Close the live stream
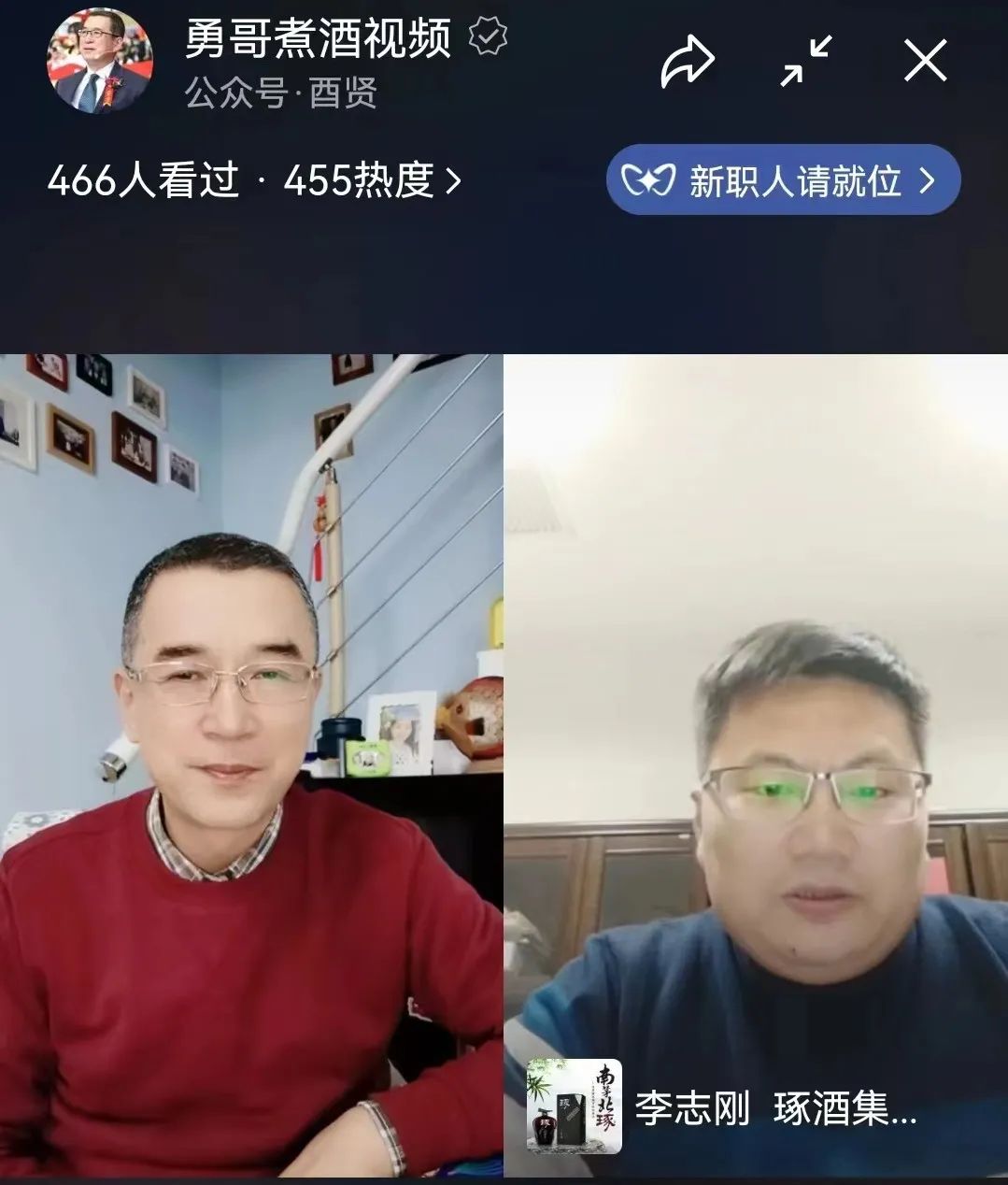The height and width of the screenshot is (1185, 1008). point(925,63)
